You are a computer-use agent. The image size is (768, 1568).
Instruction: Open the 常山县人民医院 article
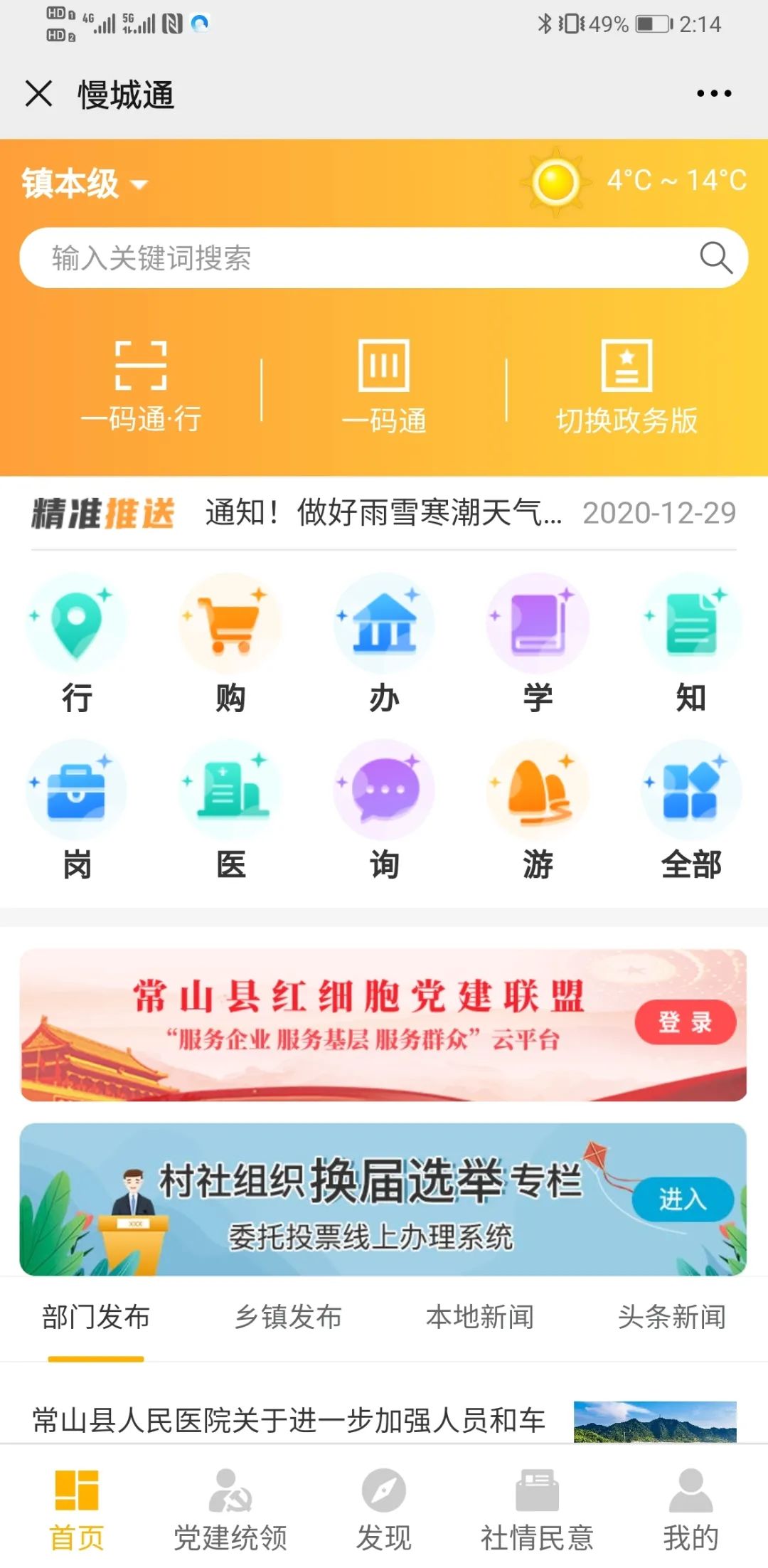[x=288, y=1420]
